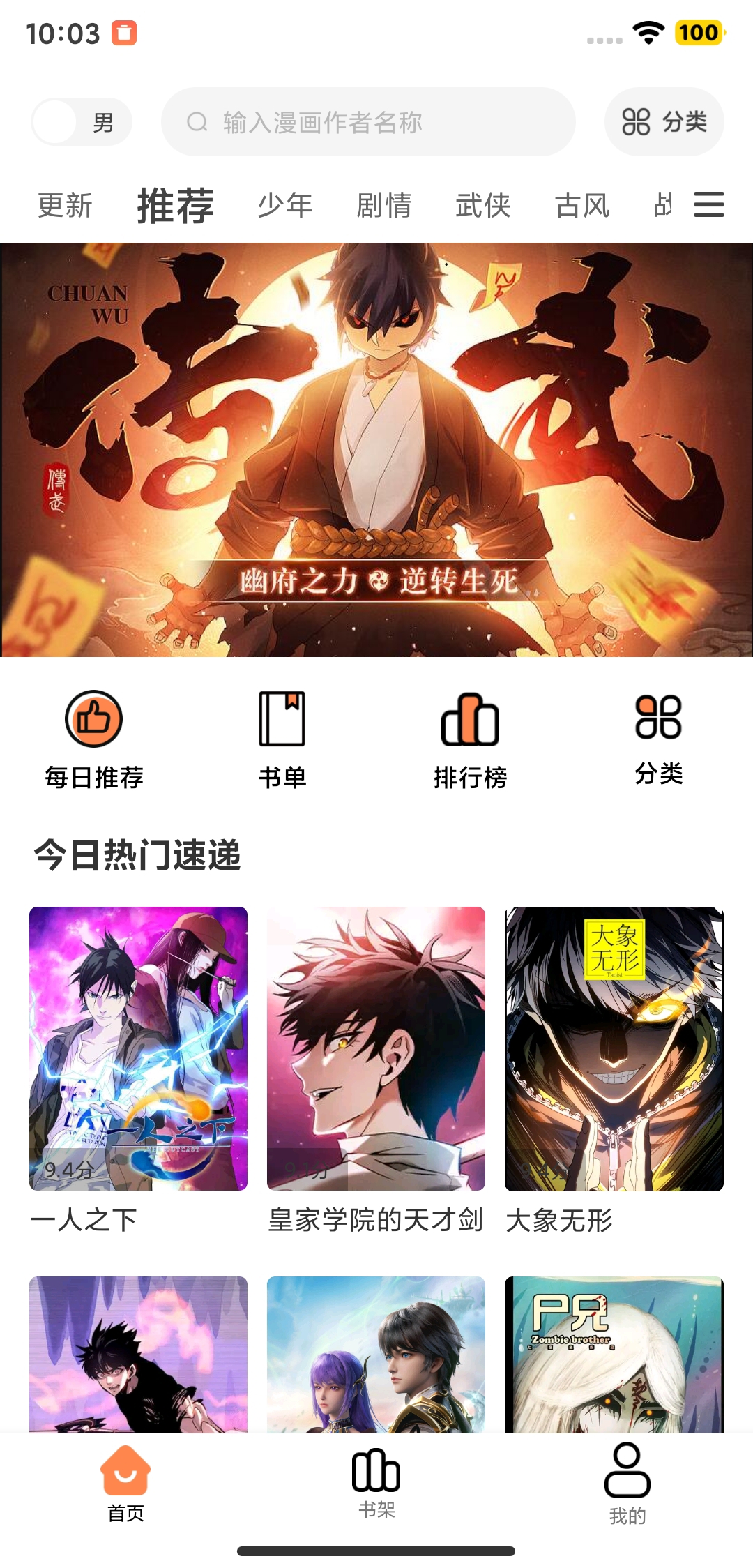
Task: Switch to the 更新 tab
Action: coord(65,206)
